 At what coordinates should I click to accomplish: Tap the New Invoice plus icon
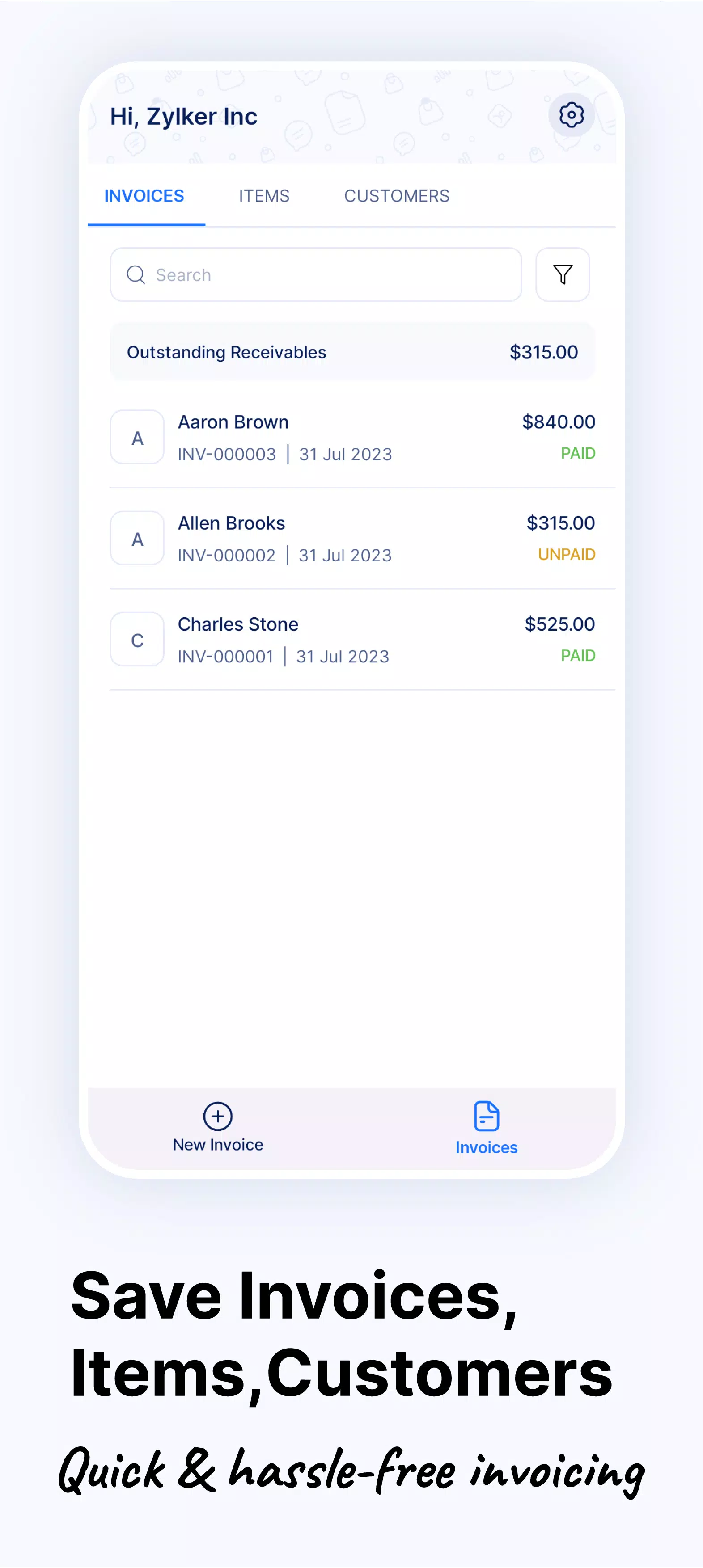tap(217, 1117)
